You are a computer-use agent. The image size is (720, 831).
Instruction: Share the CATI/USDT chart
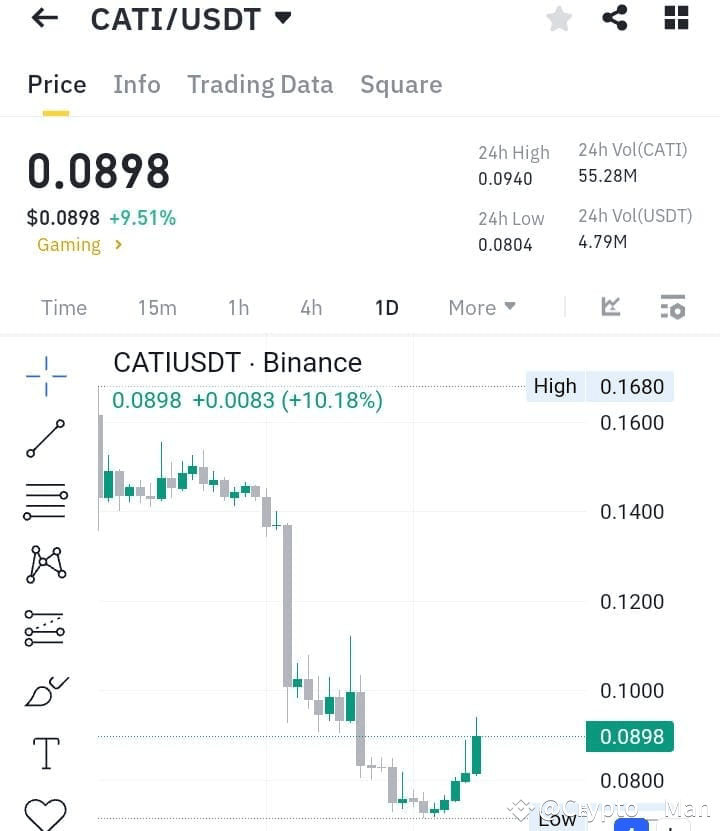click(x=615, y=18)
